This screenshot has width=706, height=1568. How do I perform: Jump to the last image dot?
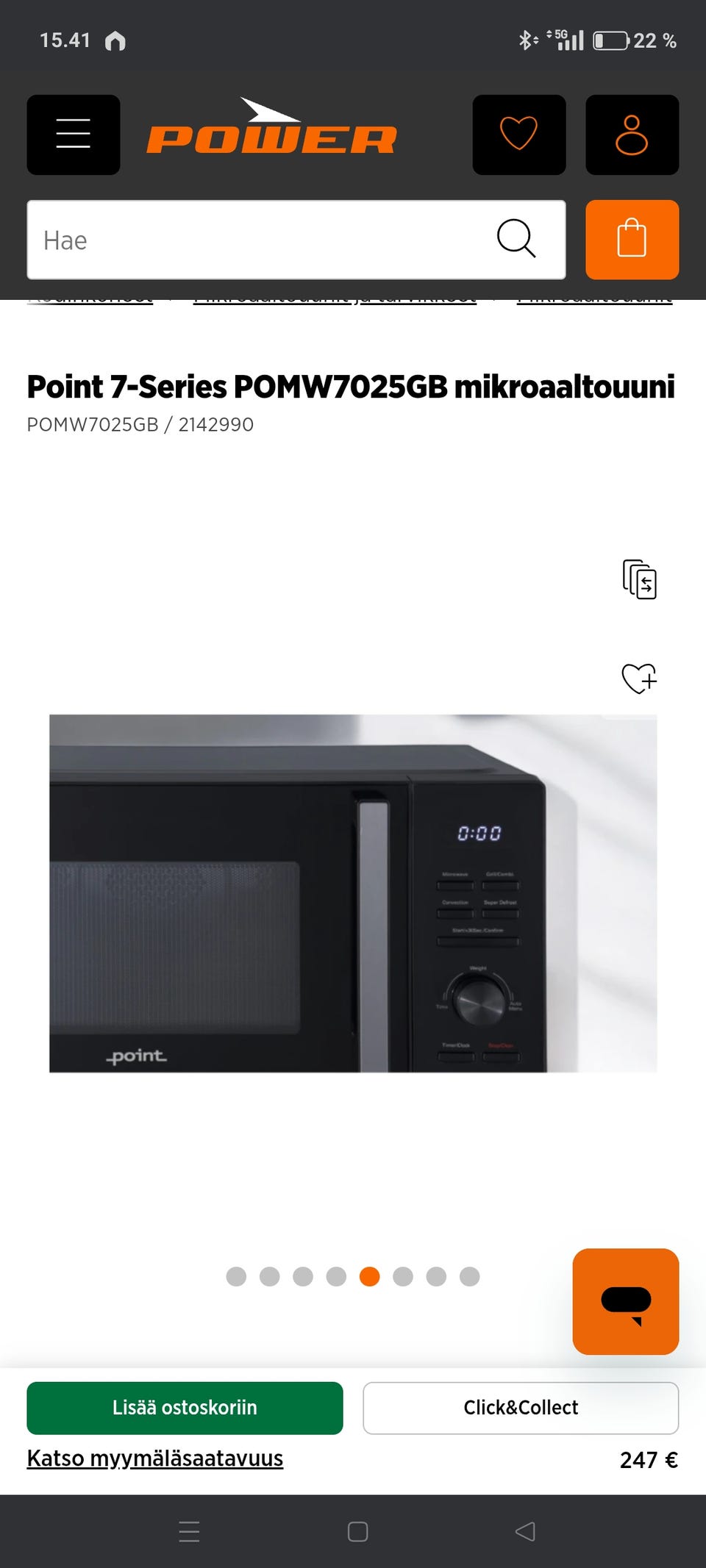469,1277
